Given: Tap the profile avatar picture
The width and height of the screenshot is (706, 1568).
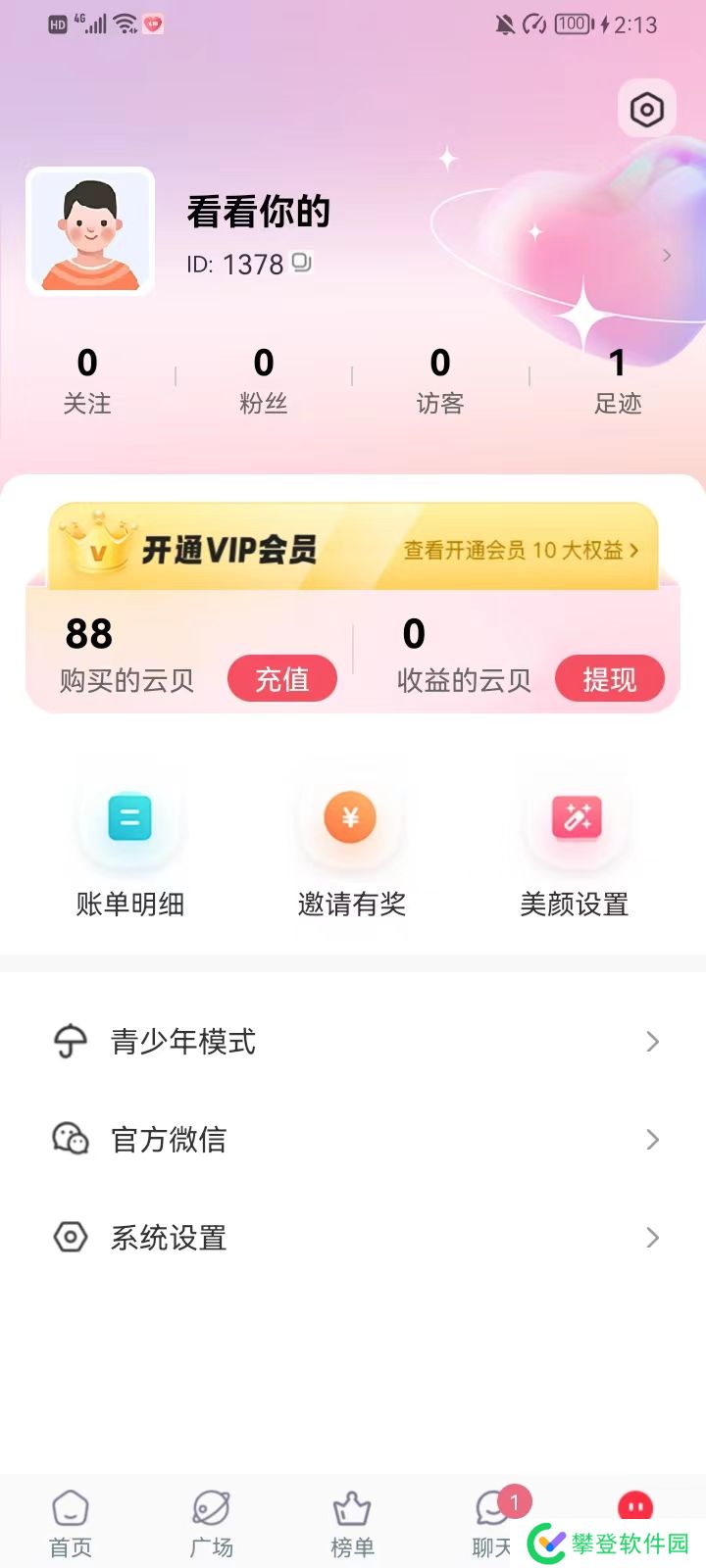Looking at the screenshot, I should [x=90, y=232].
